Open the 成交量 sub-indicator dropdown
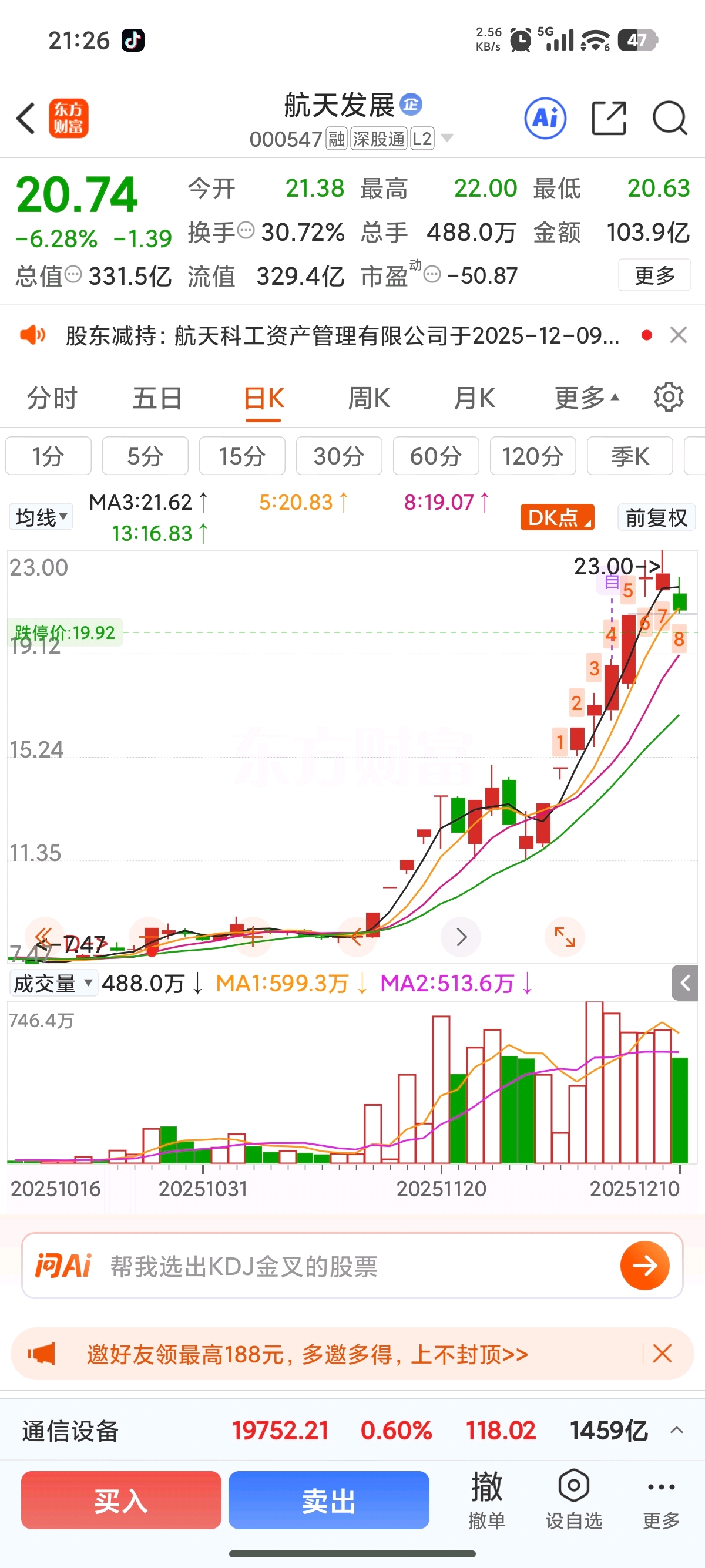Image resolution: width=705 pixels, height=1568 pixels. tap(53, 983)
